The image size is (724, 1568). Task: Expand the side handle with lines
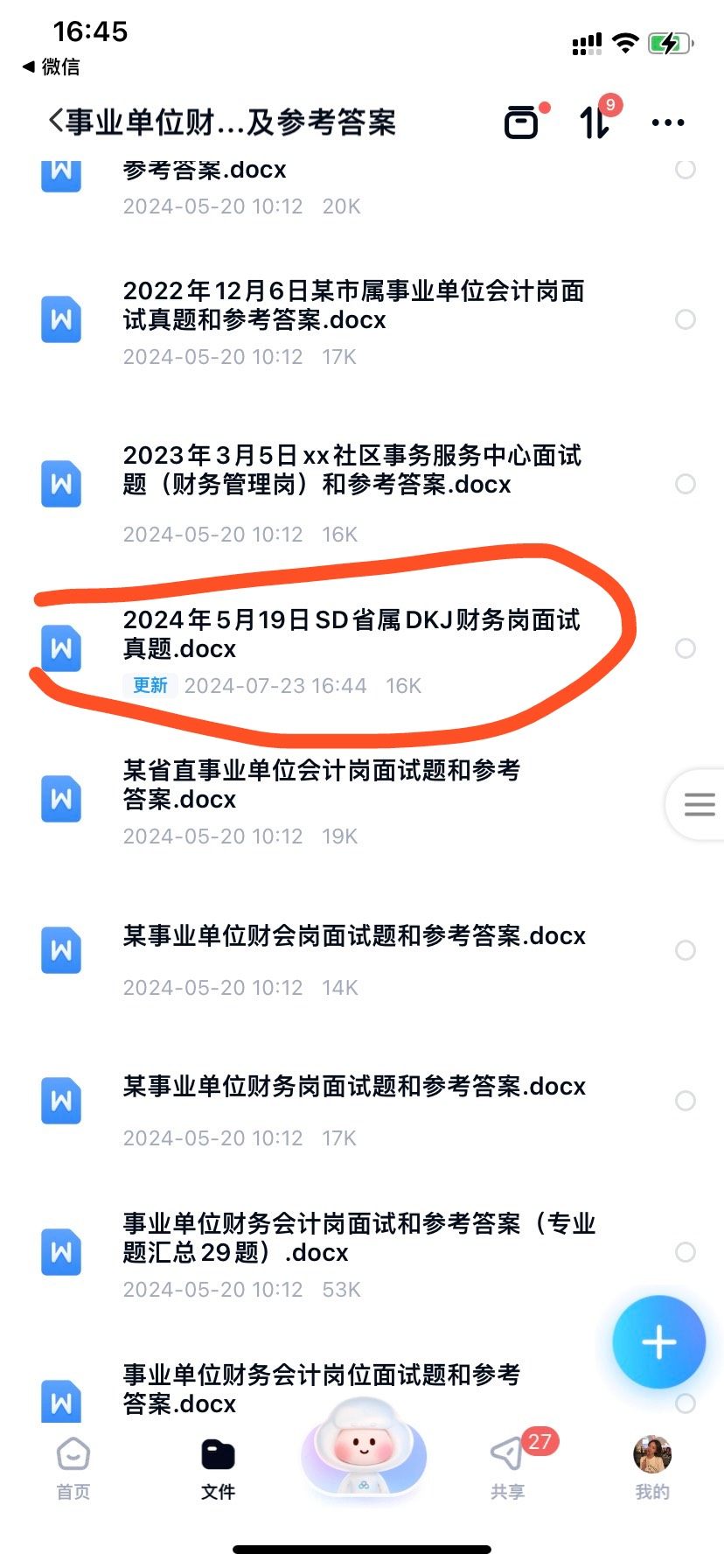[x=699, y=804]
